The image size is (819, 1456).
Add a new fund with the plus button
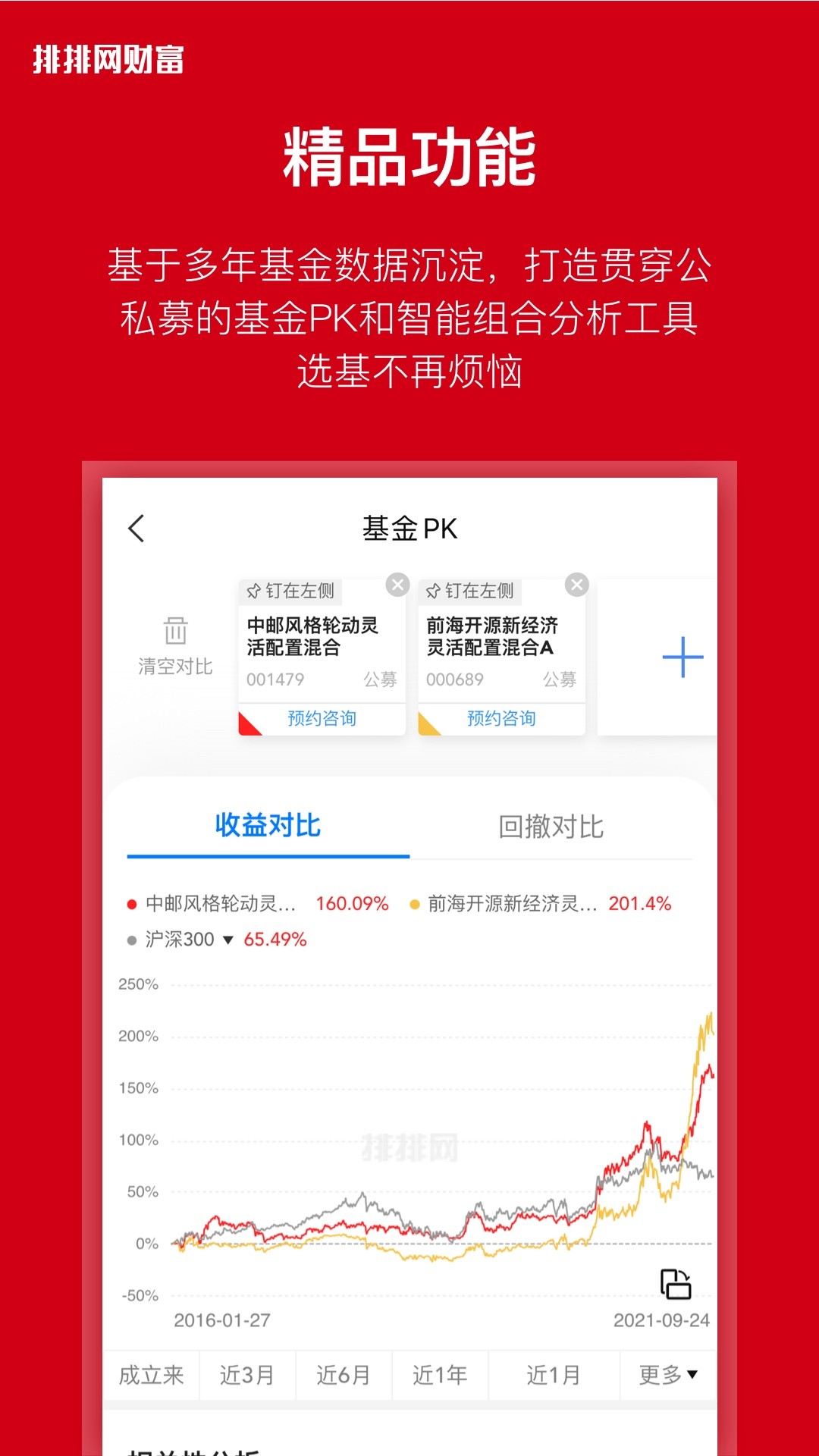682,657
